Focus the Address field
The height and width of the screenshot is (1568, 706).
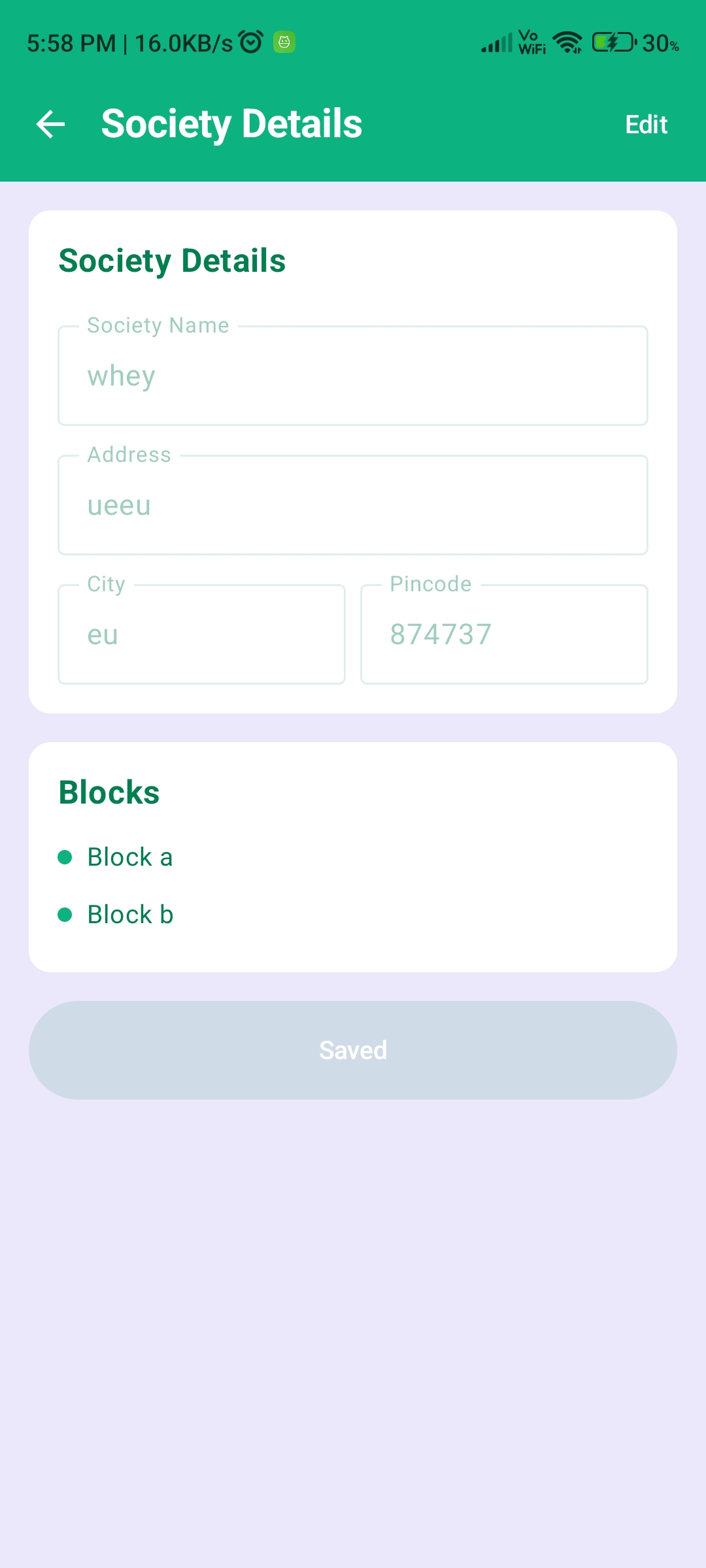pos(353,506)
